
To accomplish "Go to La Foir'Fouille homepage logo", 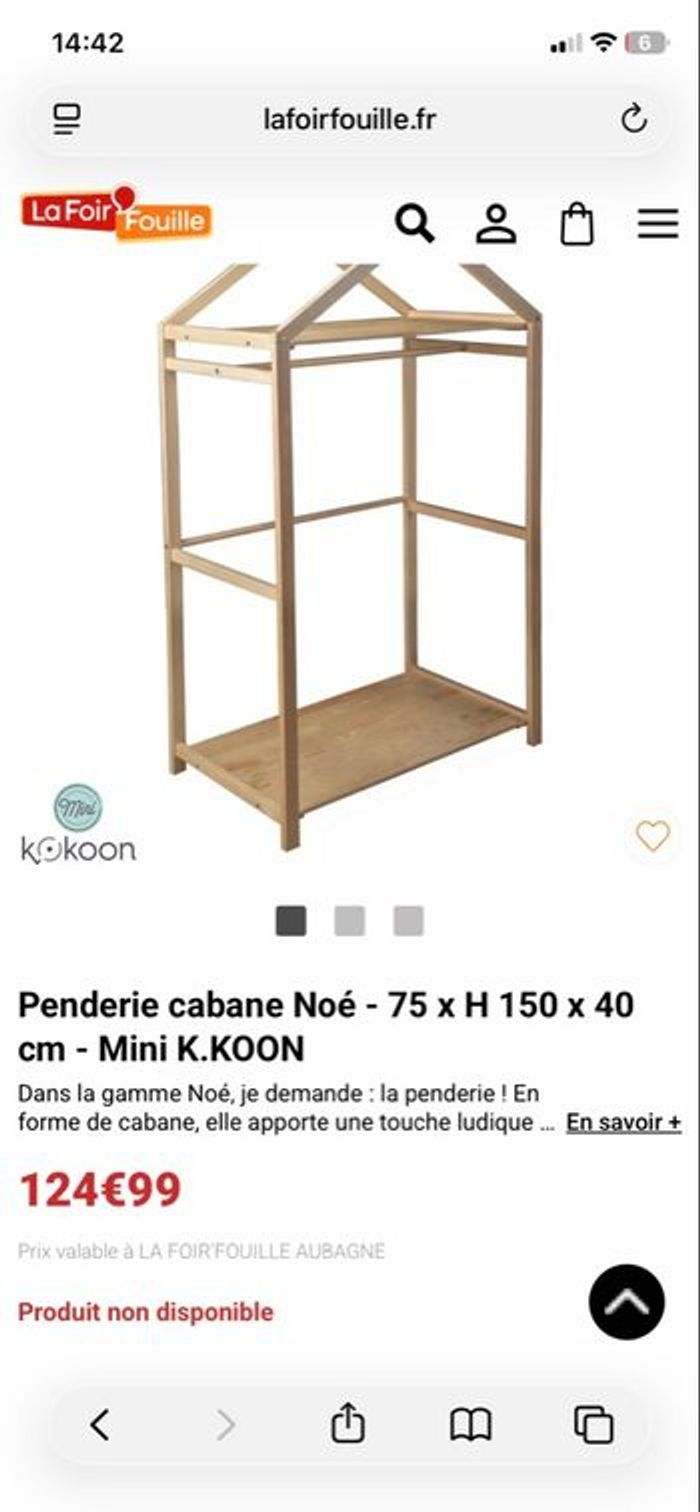I will 116,213.
